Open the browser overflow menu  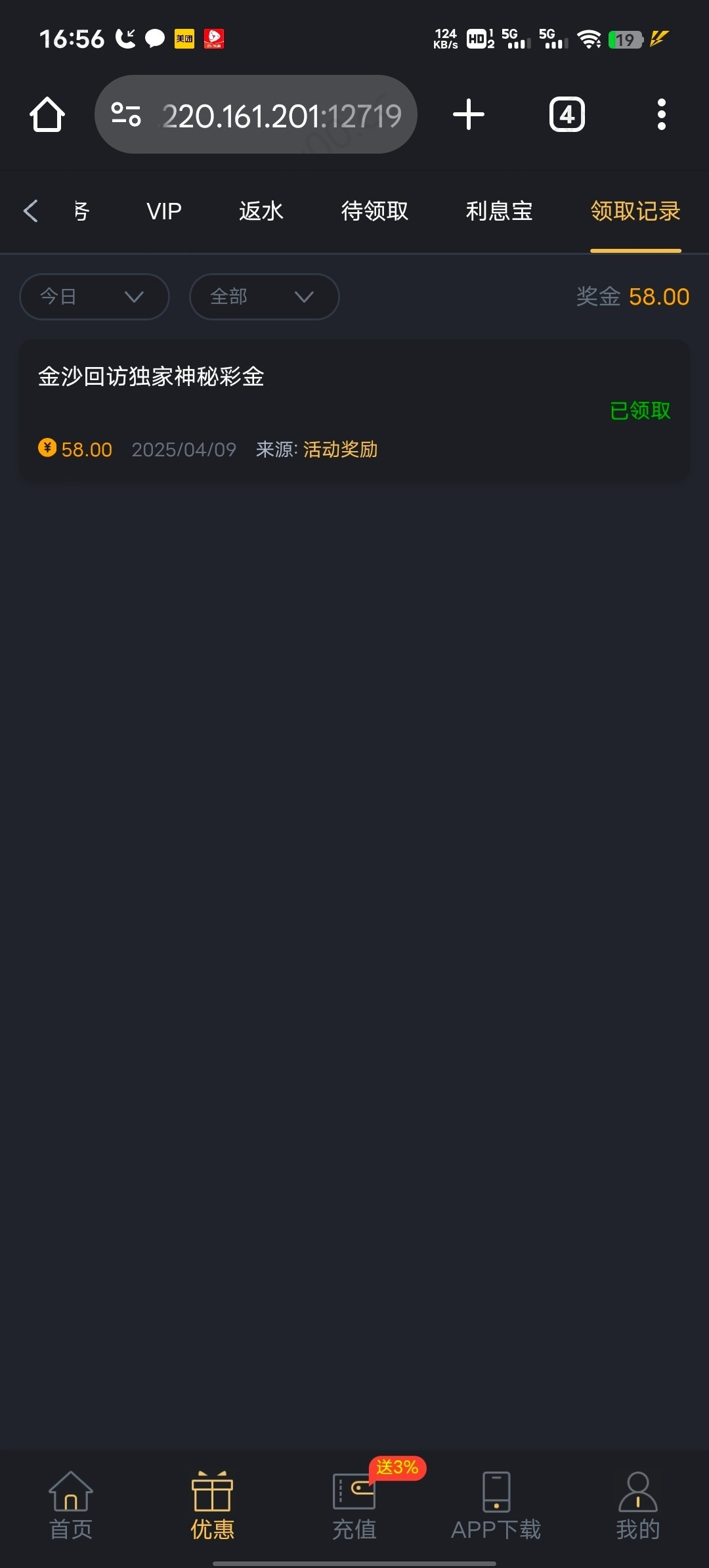pyautogui.click(x=662, y=115)
